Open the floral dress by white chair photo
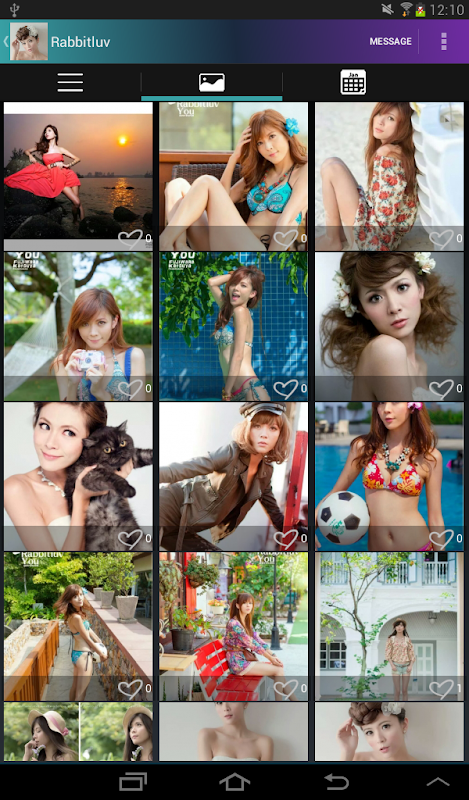The height and width of the screenshot is (800, 469). pyautogui.click(x=389, y=176)
